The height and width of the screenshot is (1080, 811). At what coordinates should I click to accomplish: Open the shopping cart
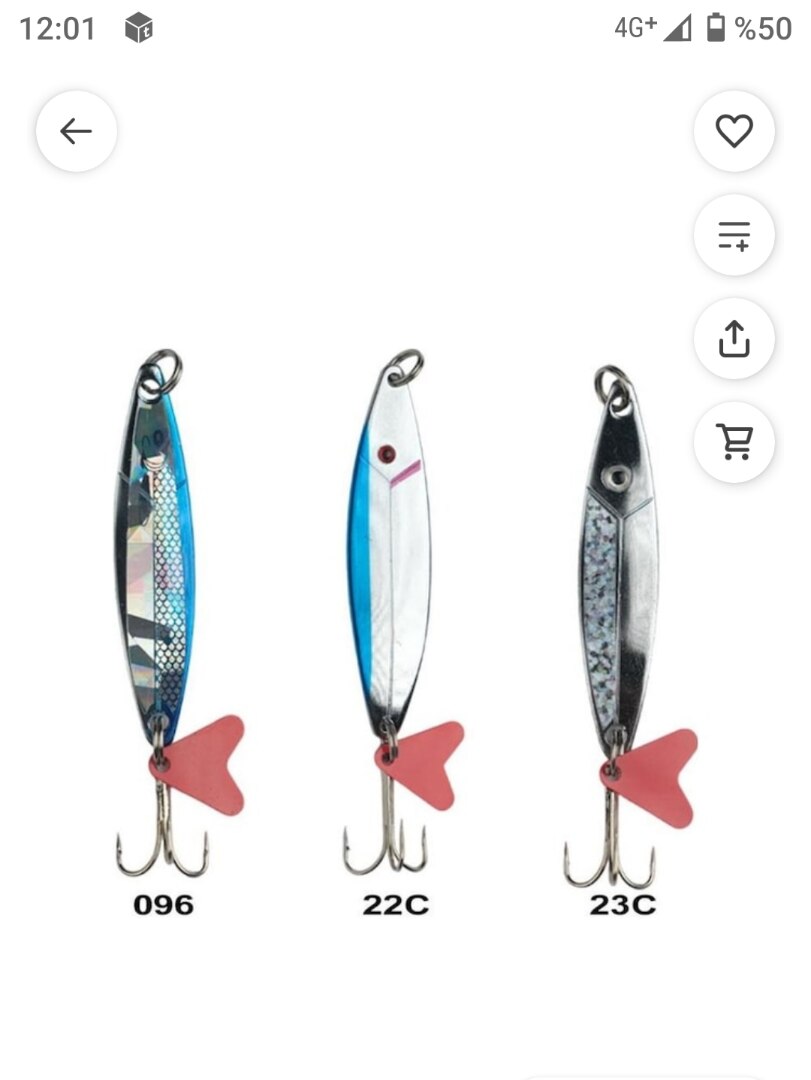(733, 442)
